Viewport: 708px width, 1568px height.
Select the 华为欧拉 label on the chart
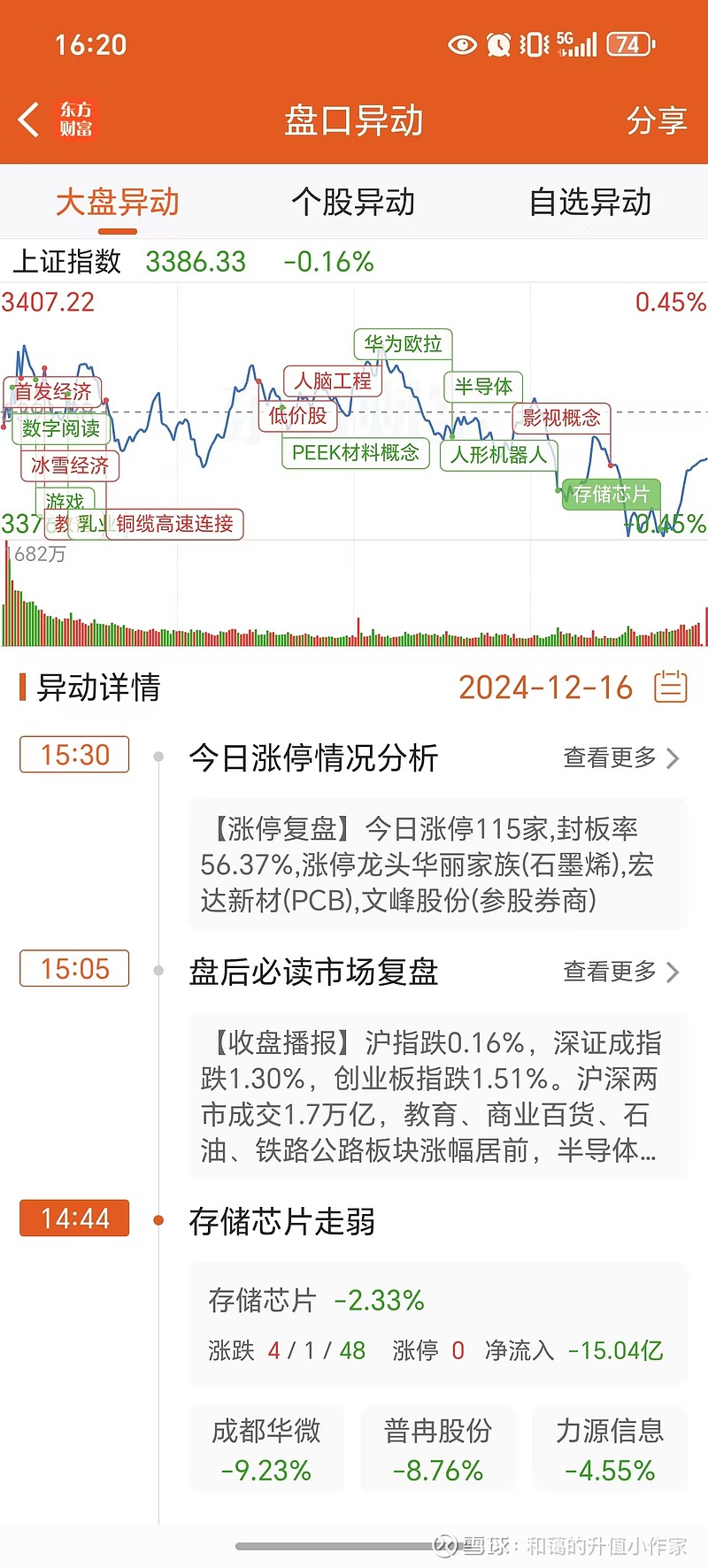(x=405, y=345)
